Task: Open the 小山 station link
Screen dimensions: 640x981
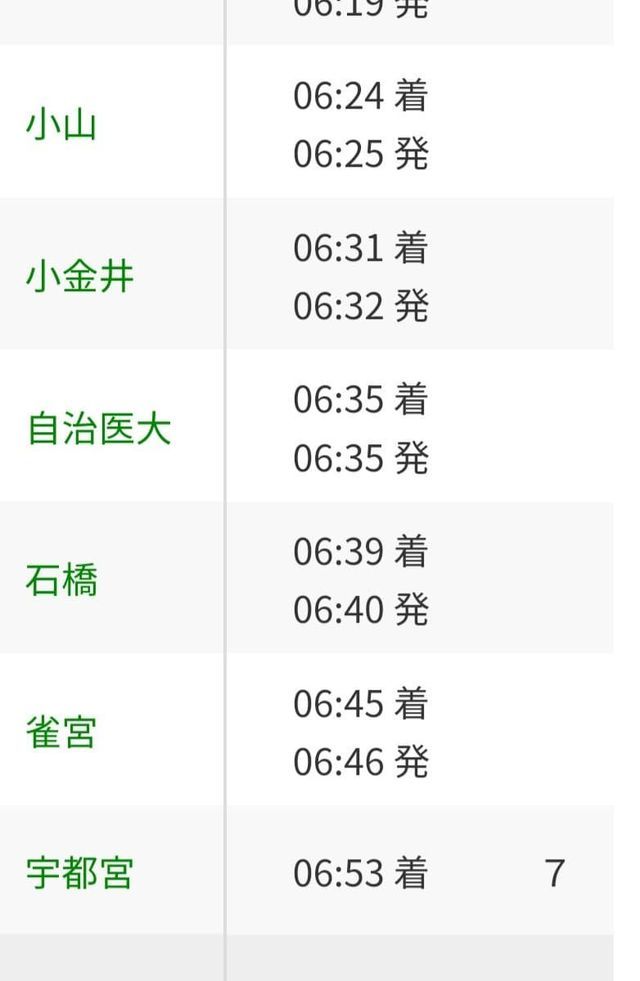Action: coord(61,126)
